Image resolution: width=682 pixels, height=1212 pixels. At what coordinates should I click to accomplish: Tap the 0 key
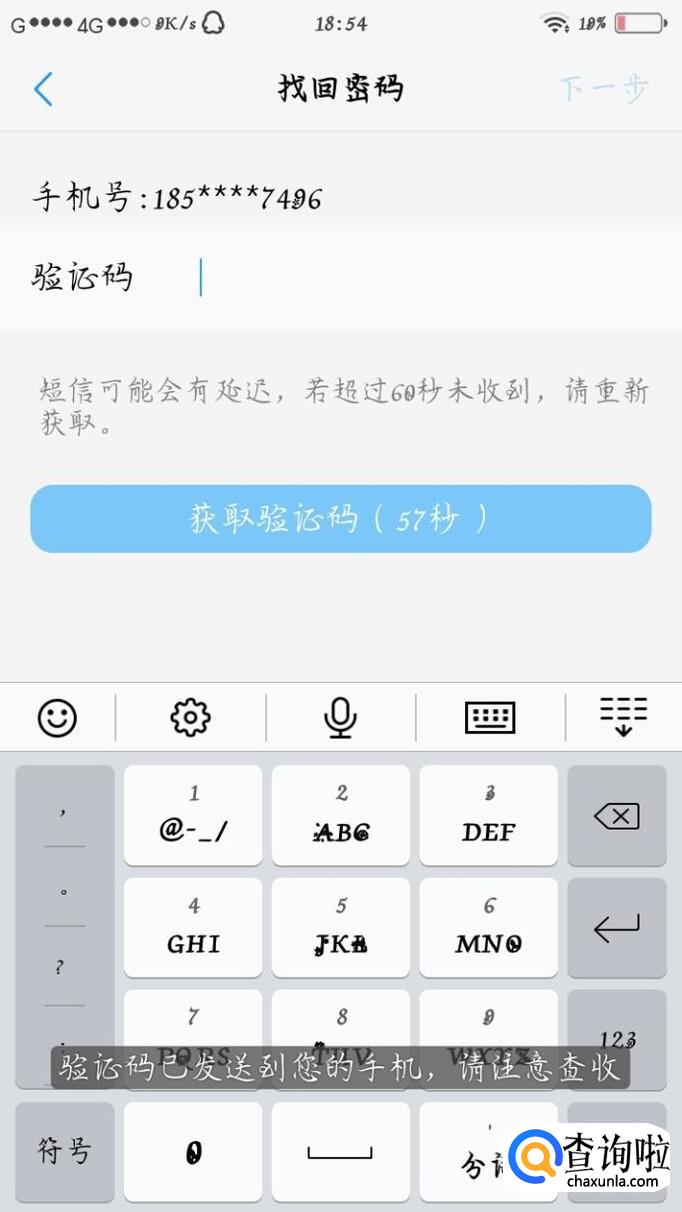click(193, 1152)
